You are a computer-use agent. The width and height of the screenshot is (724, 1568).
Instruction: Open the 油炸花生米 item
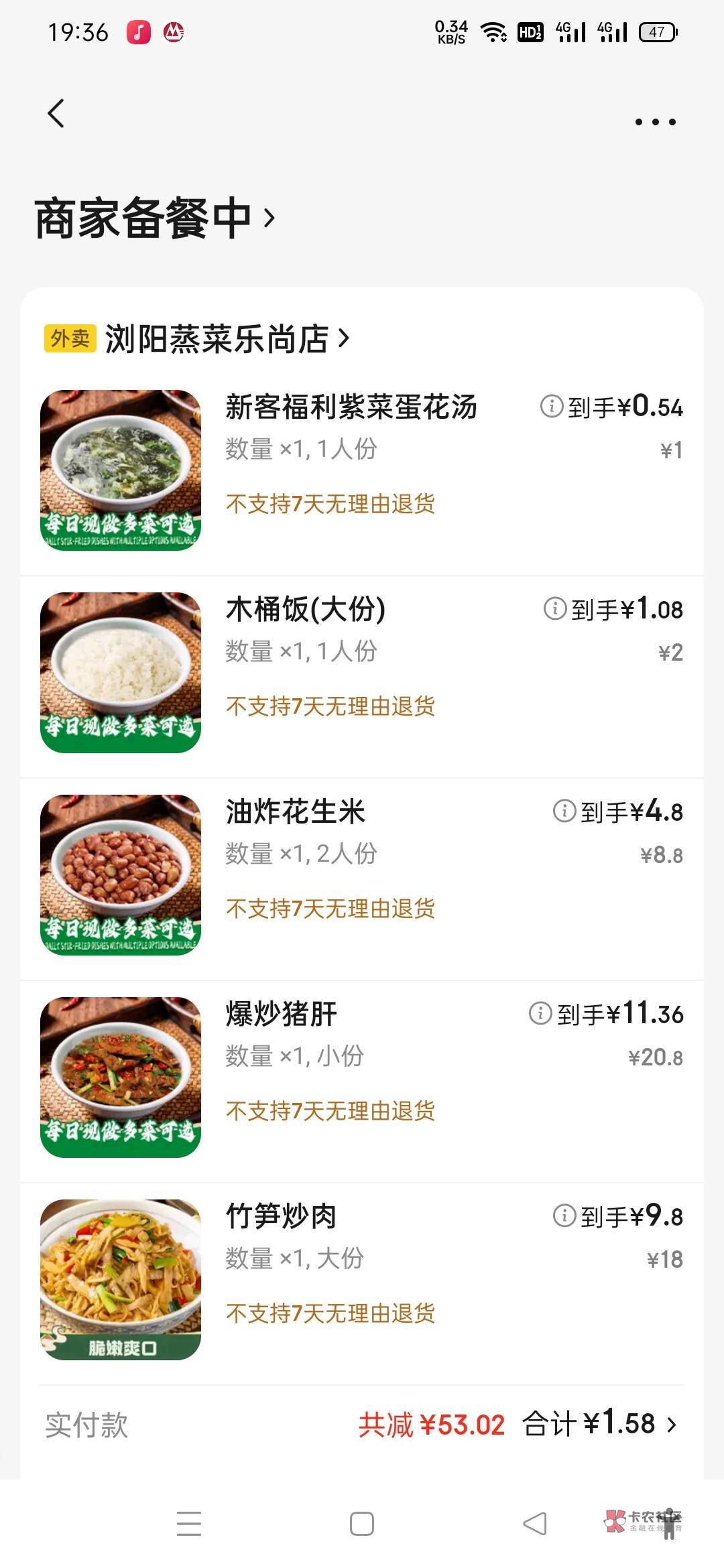point(295,812)
